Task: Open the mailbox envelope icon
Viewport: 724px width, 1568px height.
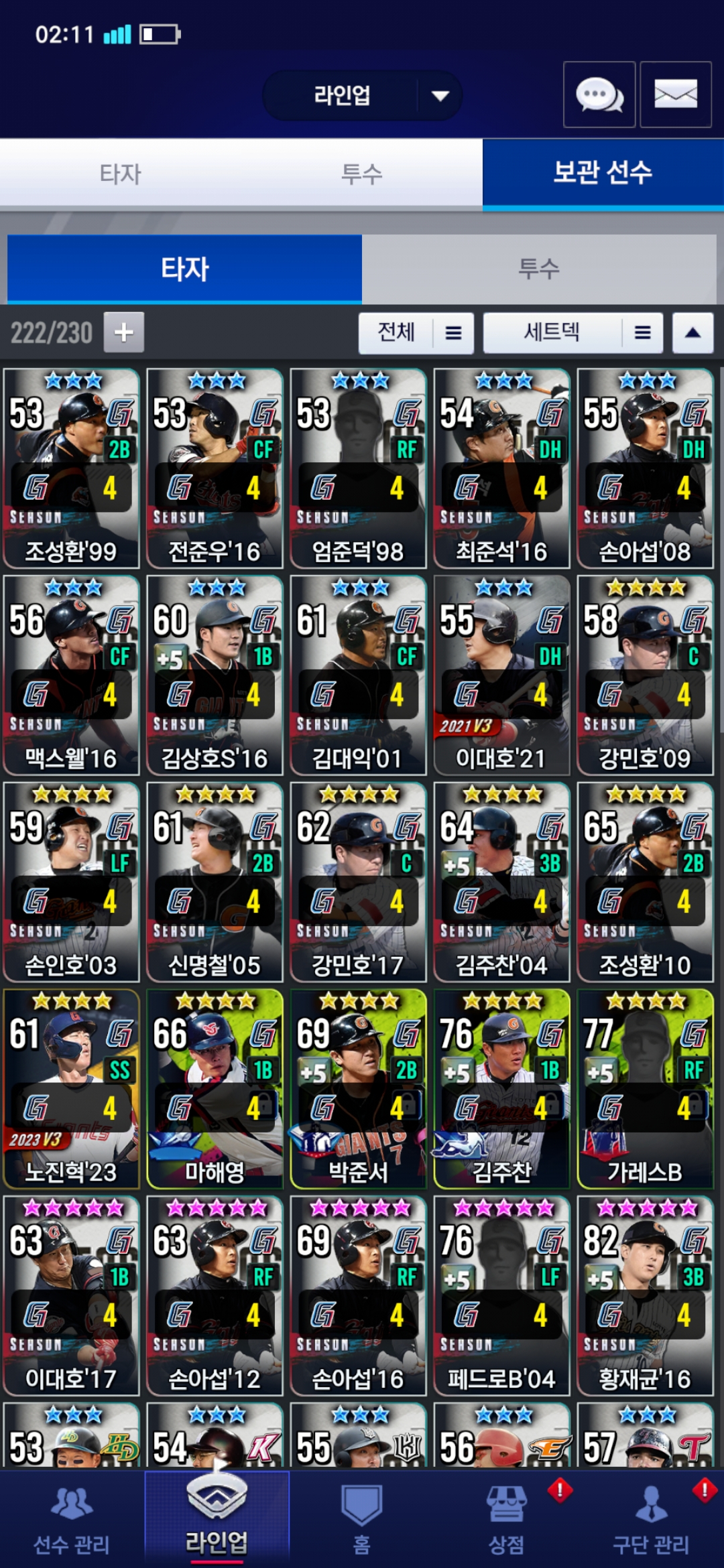Action: (x=675, y=94)
